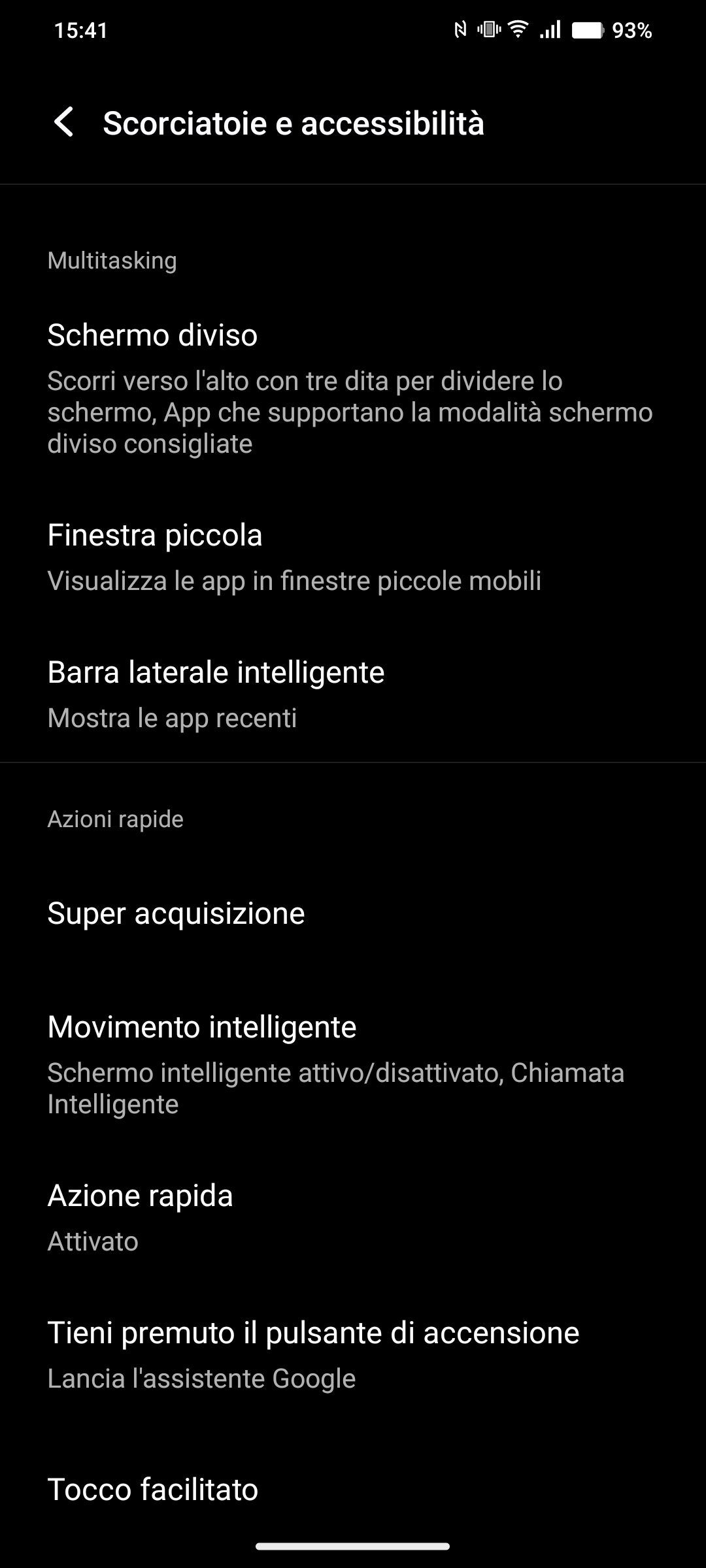This screenshot has height=1568, width=706.
Task: Open Barra laterale intelligente
Action: point(353,694)
